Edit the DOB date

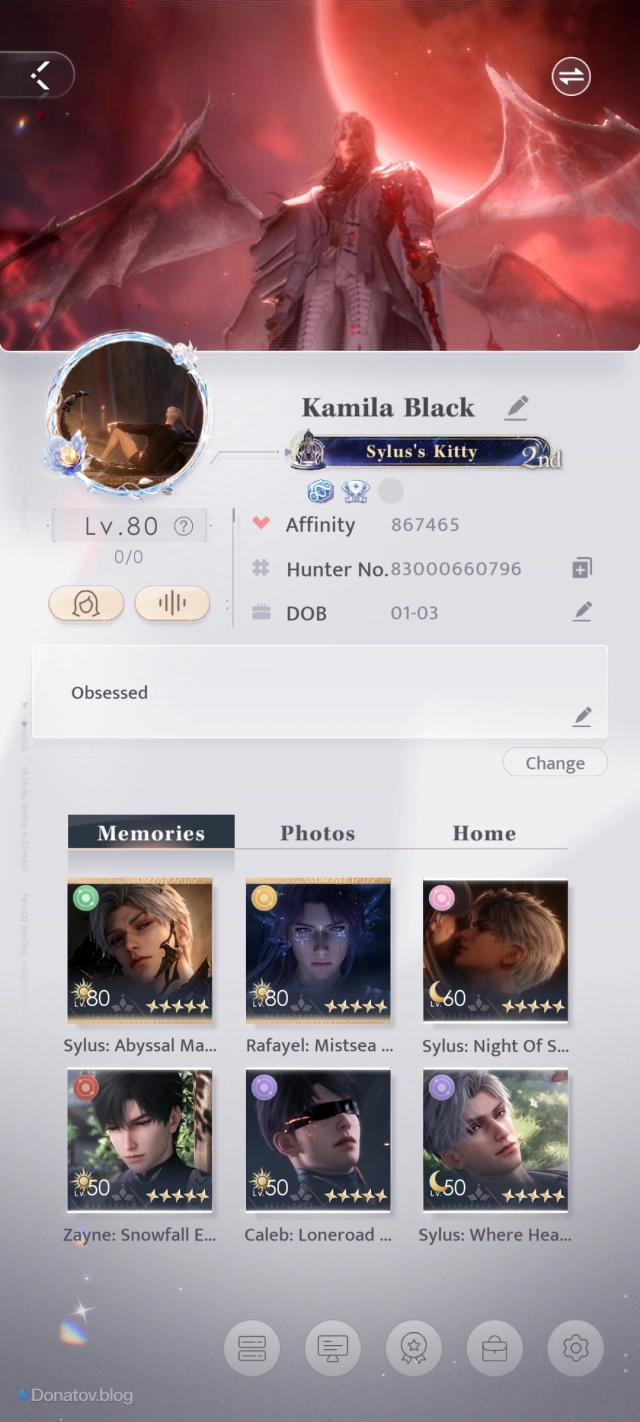582,611
